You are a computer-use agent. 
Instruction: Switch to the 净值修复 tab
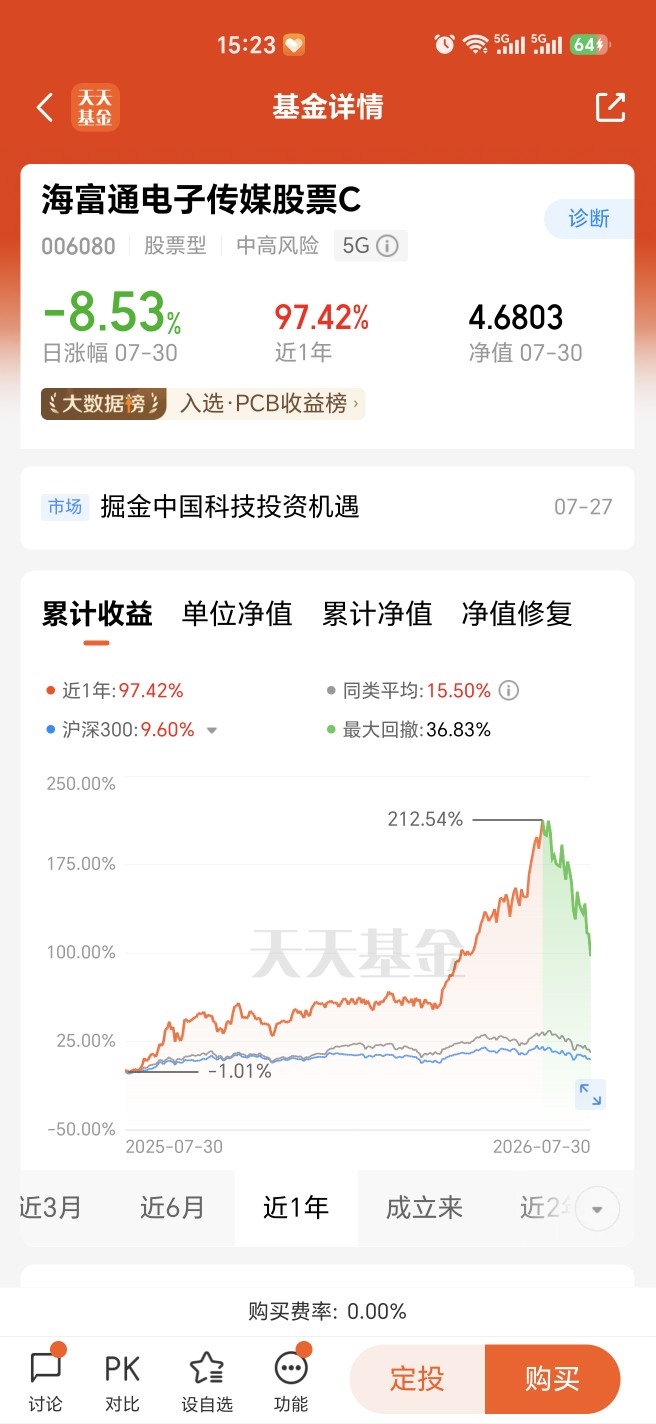tap(517, 613)
